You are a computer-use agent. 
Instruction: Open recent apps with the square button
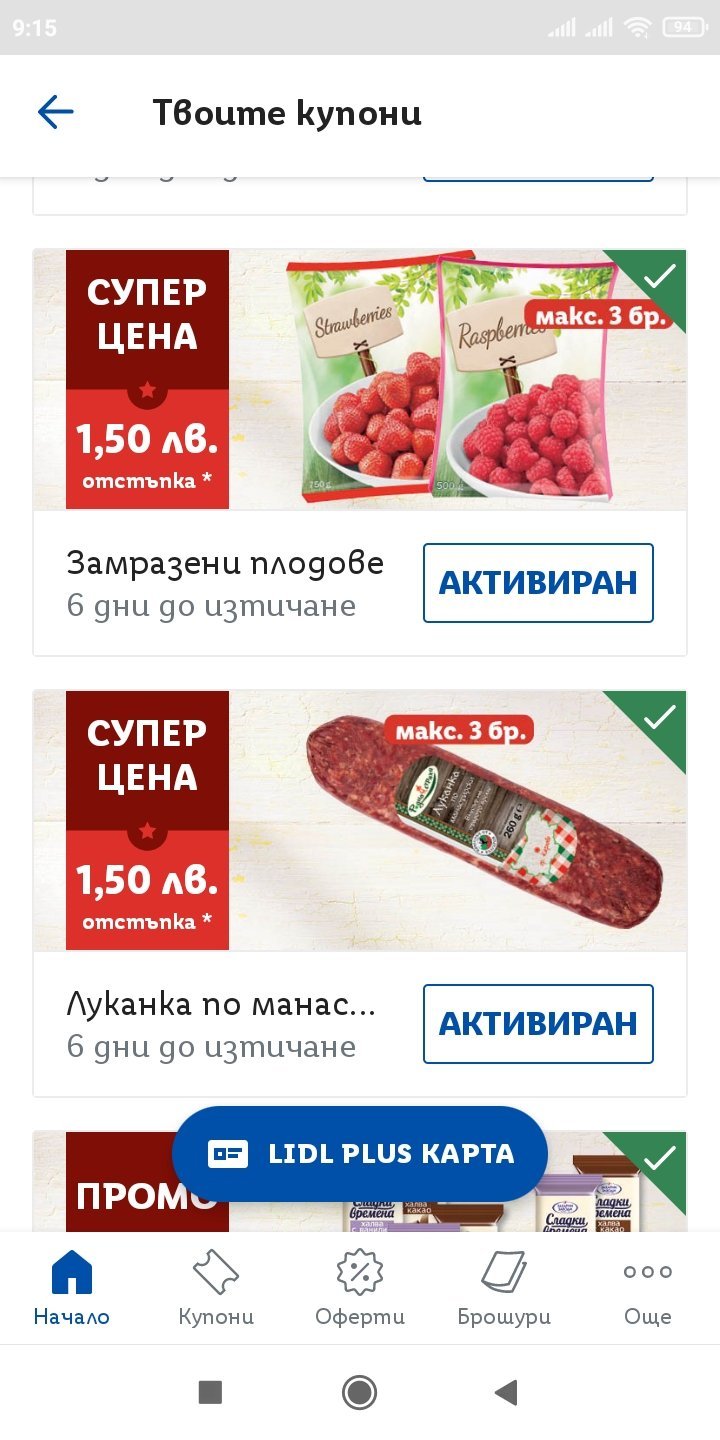210,1392
